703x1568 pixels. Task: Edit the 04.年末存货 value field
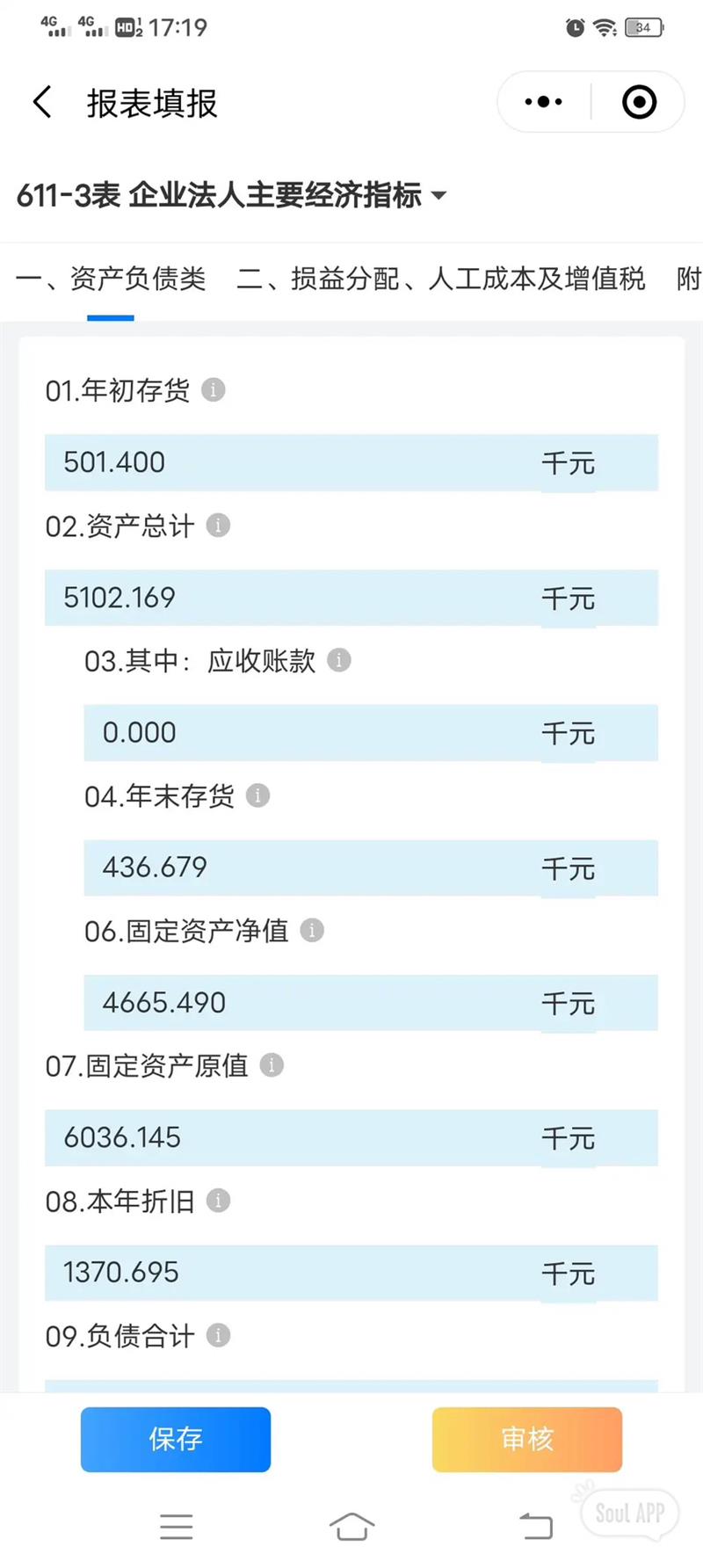(x=308, y=868)
